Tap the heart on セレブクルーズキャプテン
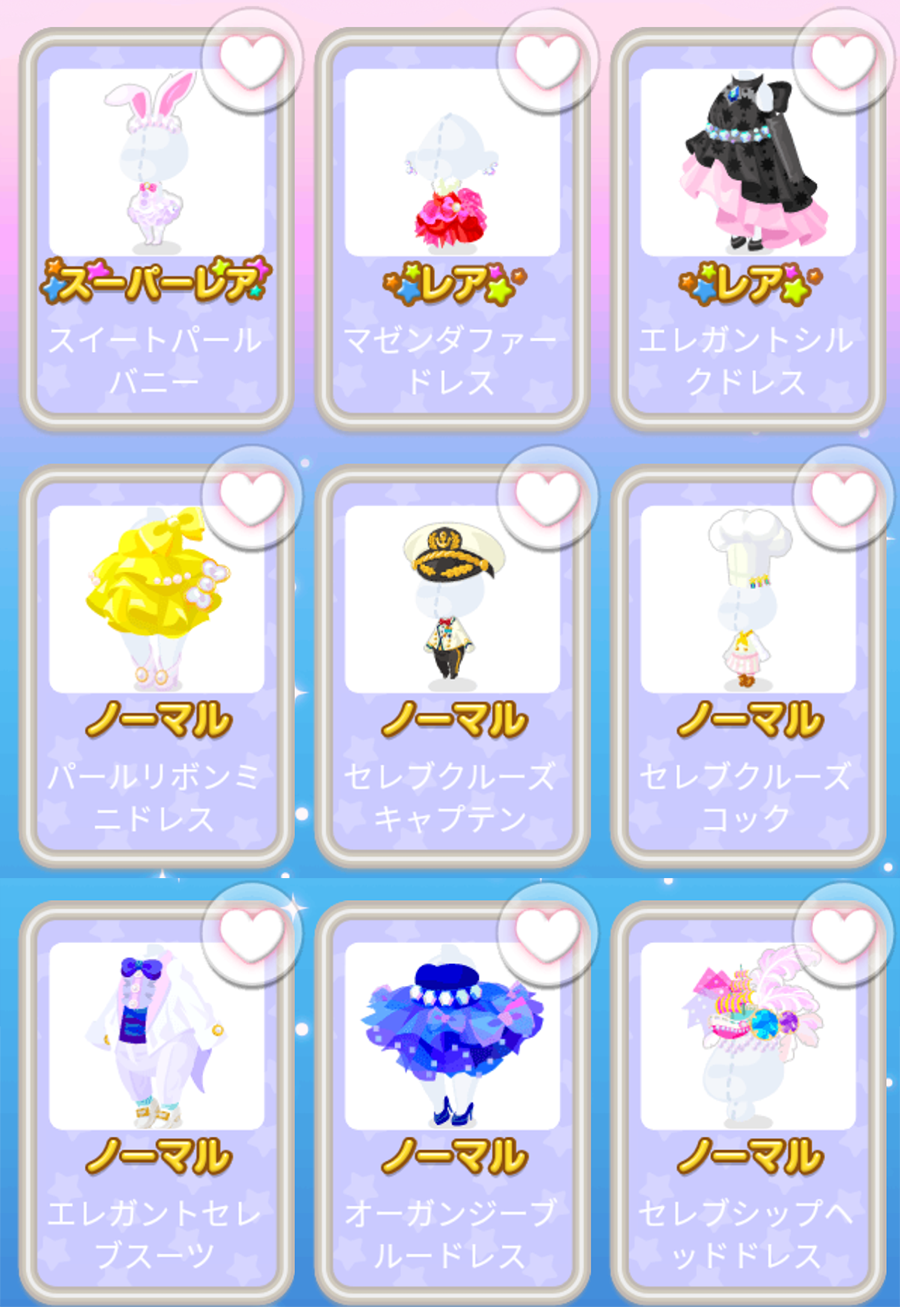 coord(547,496)
